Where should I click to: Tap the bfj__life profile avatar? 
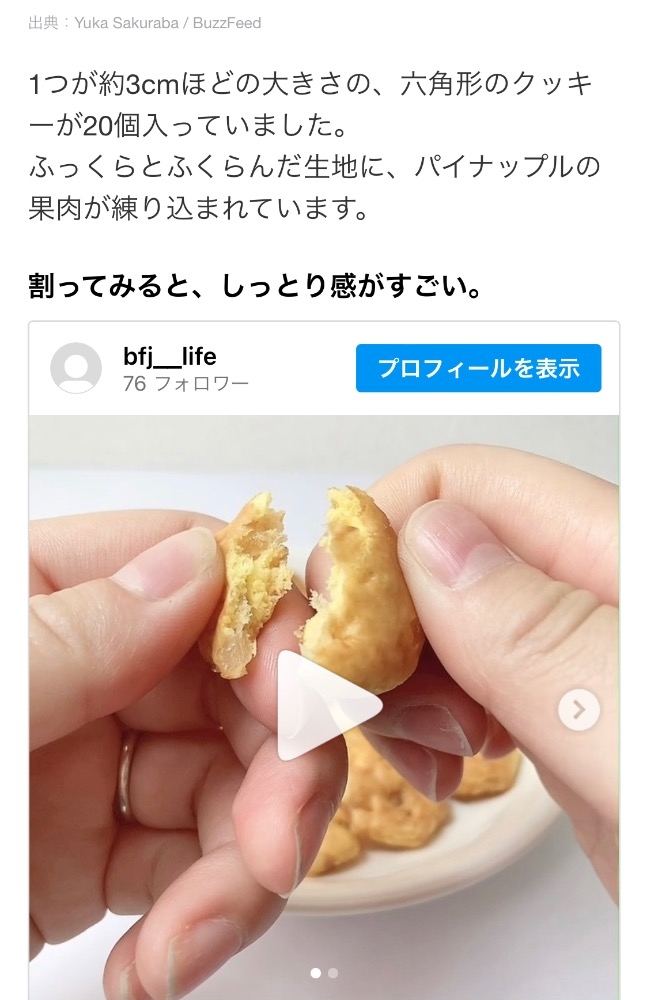pos(76,368)
